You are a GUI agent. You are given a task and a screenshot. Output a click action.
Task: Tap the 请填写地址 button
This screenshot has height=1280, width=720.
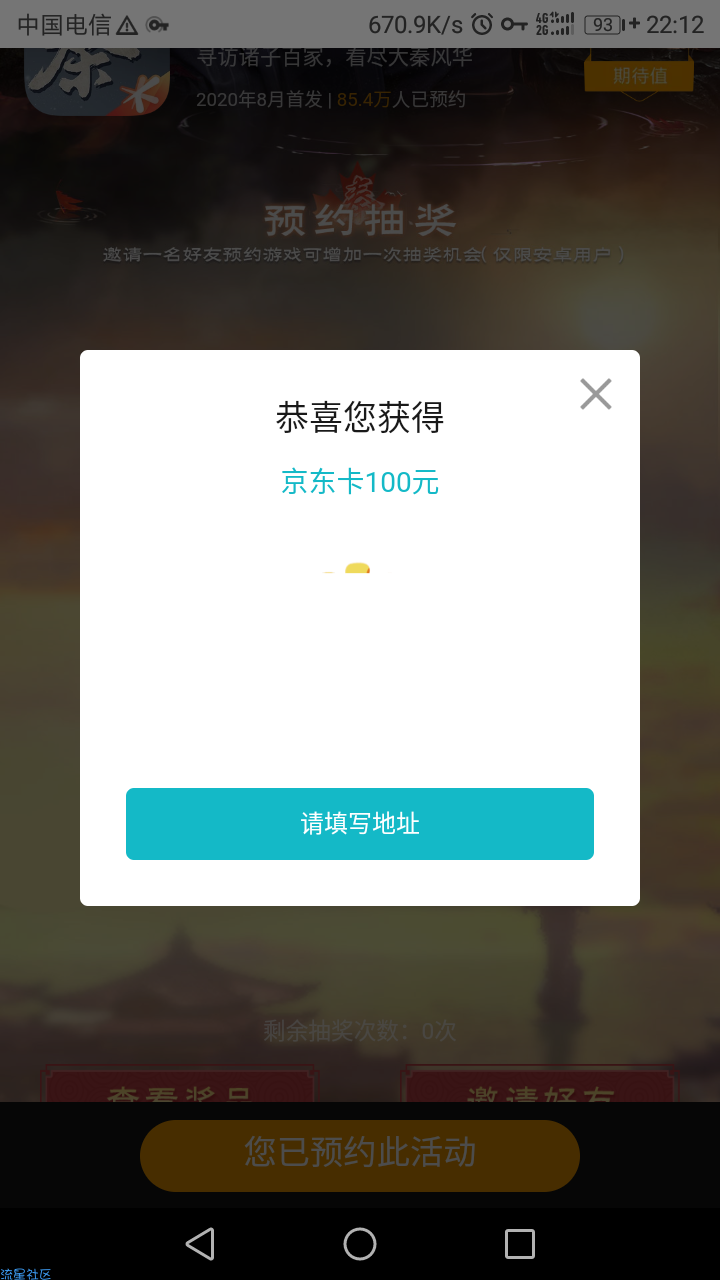(x=360, y=824)
